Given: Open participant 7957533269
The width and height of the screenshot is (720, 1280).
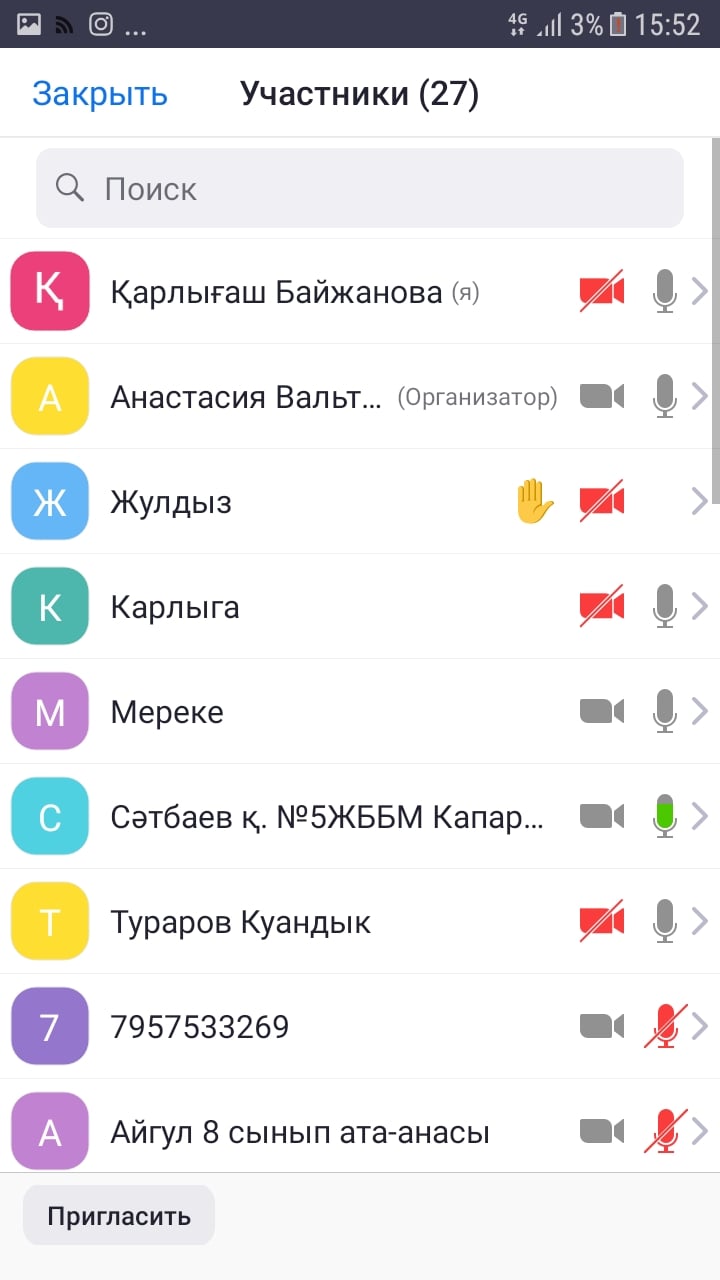Looking at the screenshot, I should (x=360, y=1026).
